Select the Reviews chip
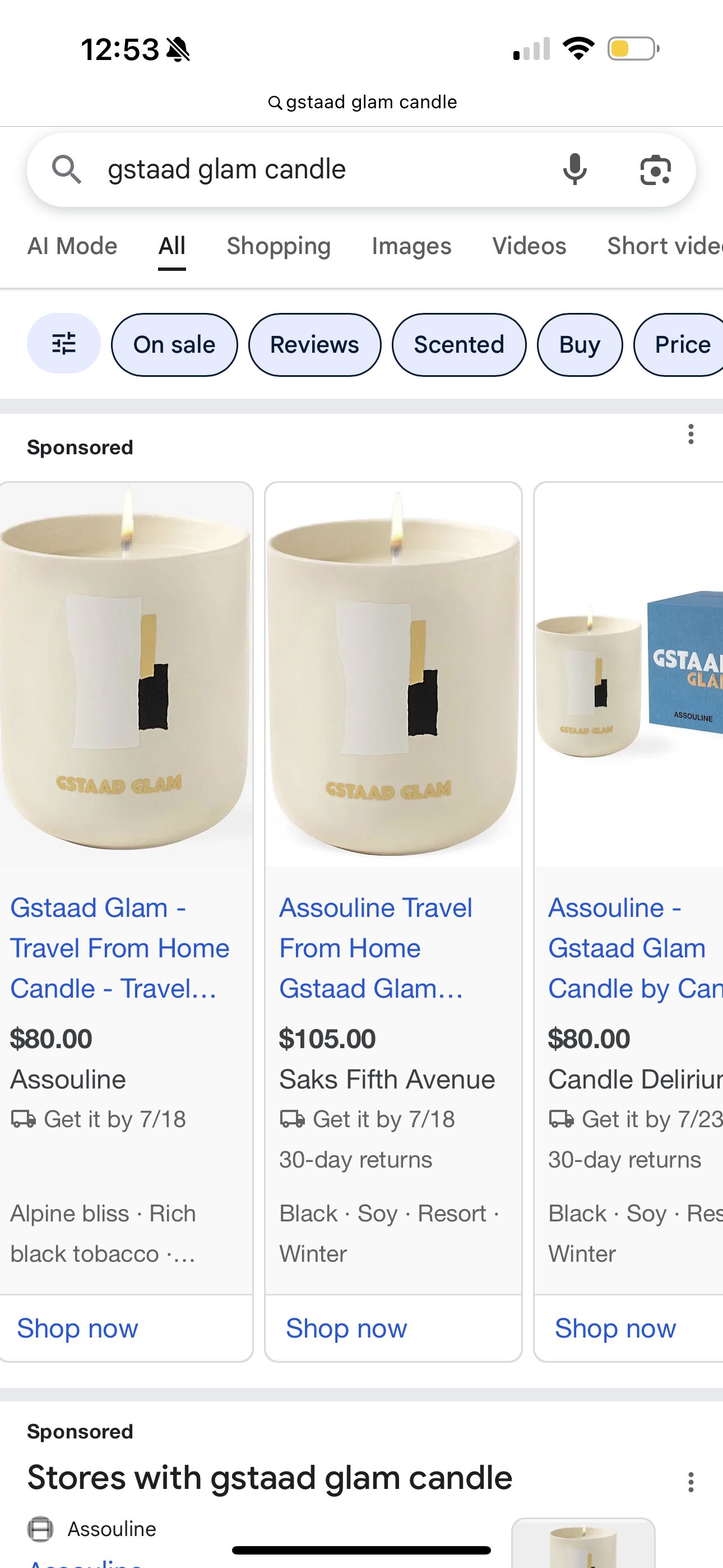This screenshot has height=1568, width=723. tap(314, 344)
